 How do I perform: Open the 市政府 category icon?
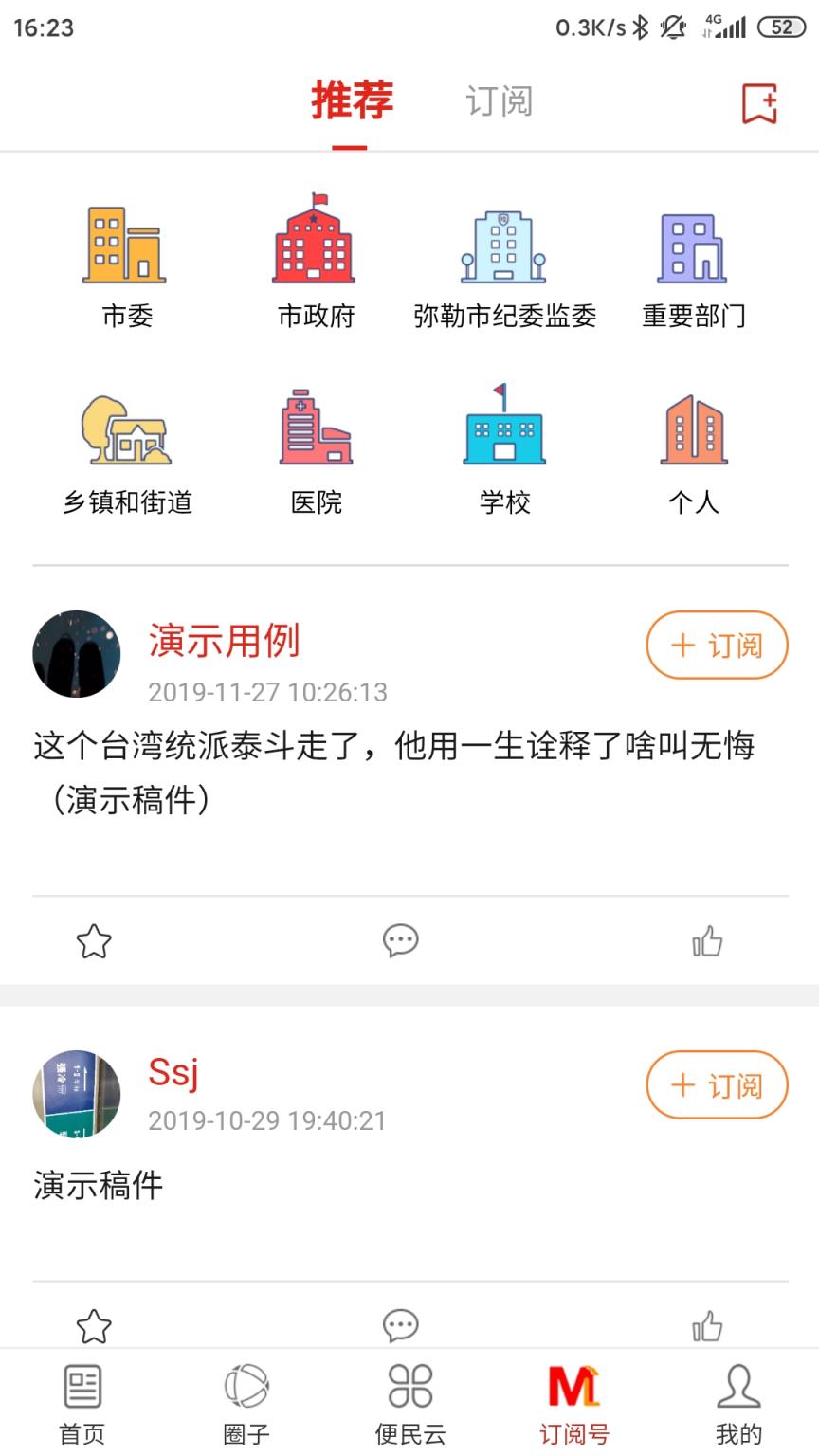316,242
